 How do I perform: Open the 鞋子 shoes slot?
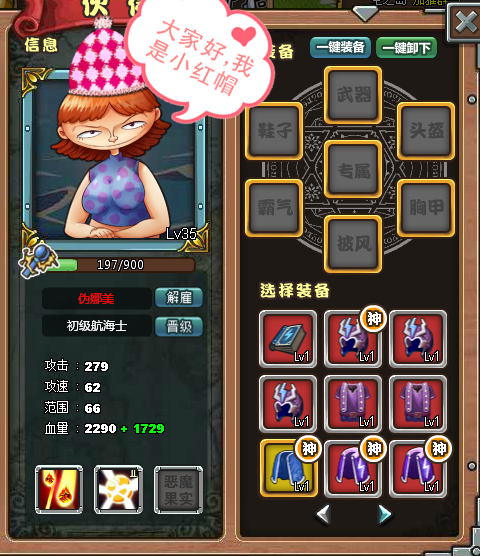tap(274, 131)
